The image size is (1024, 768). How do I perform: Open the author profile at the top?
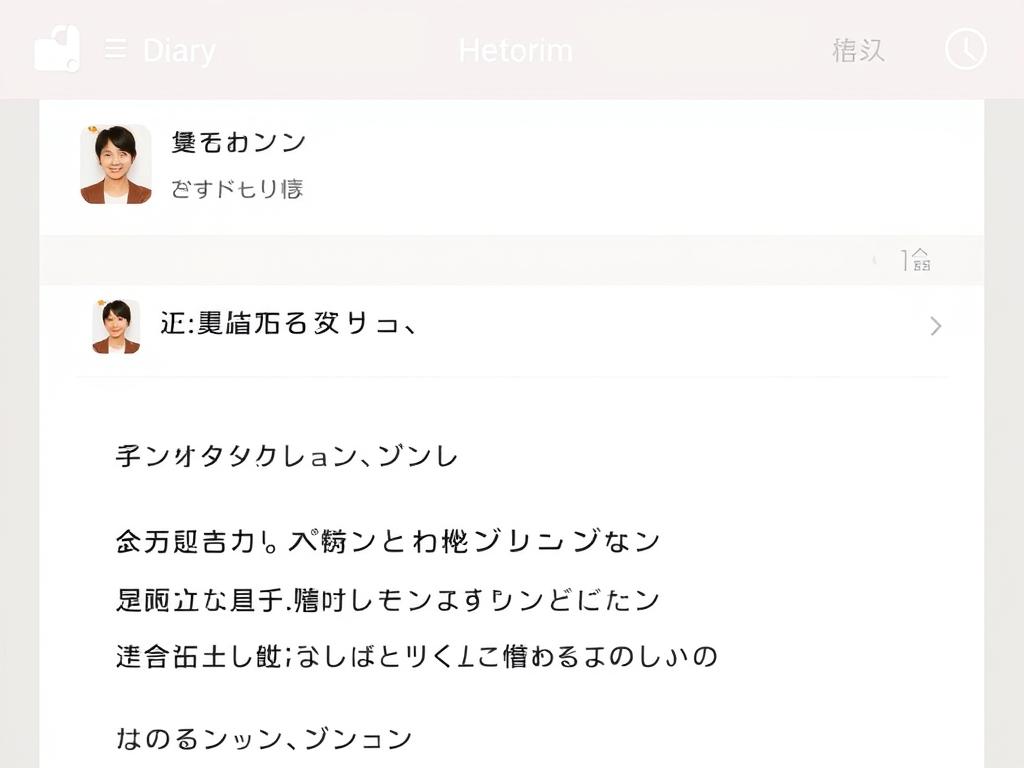(x=116, y=164)
